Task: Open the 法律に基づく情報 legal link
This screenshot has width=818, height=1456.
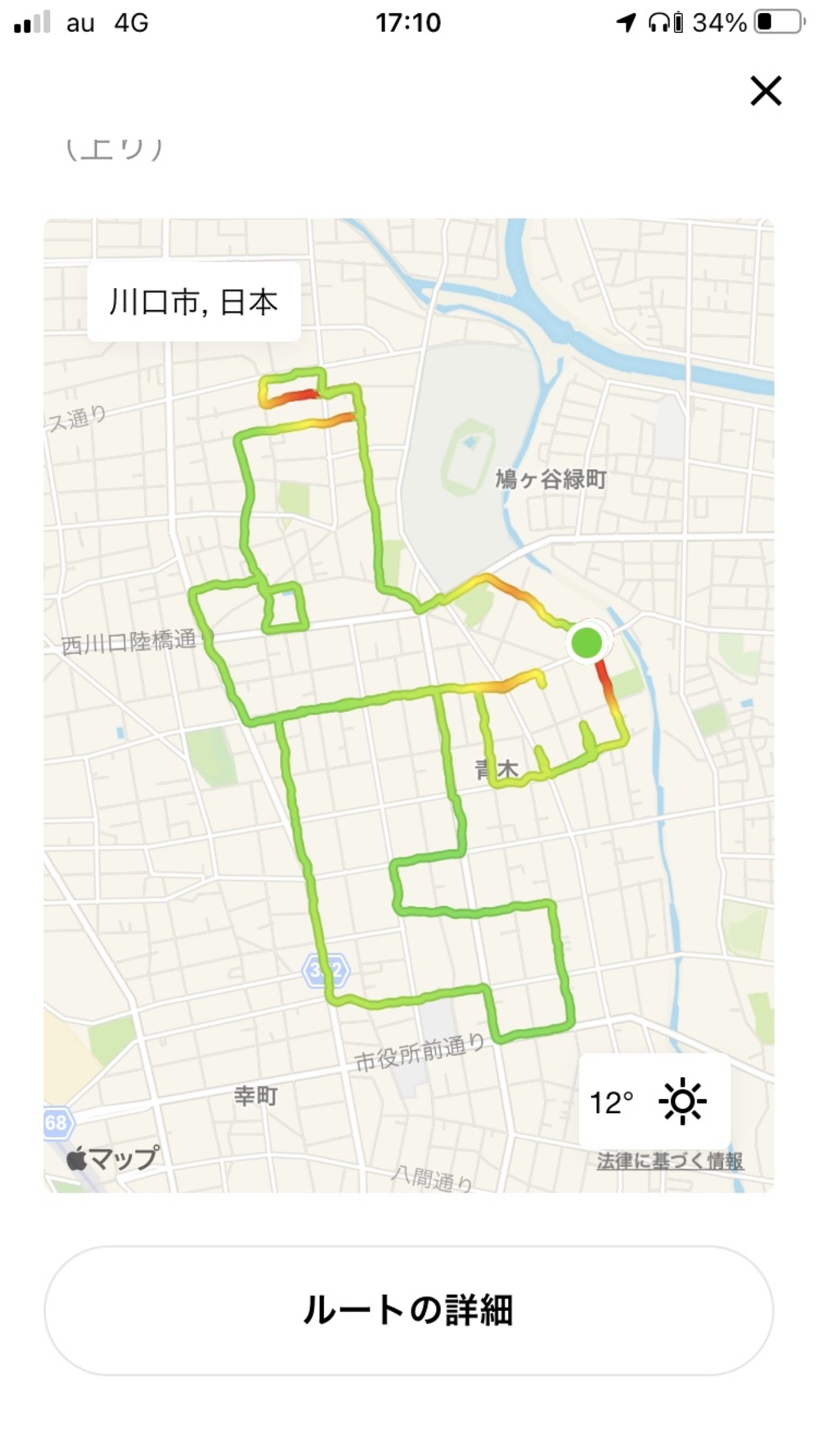Action: tap(669, 1160)
